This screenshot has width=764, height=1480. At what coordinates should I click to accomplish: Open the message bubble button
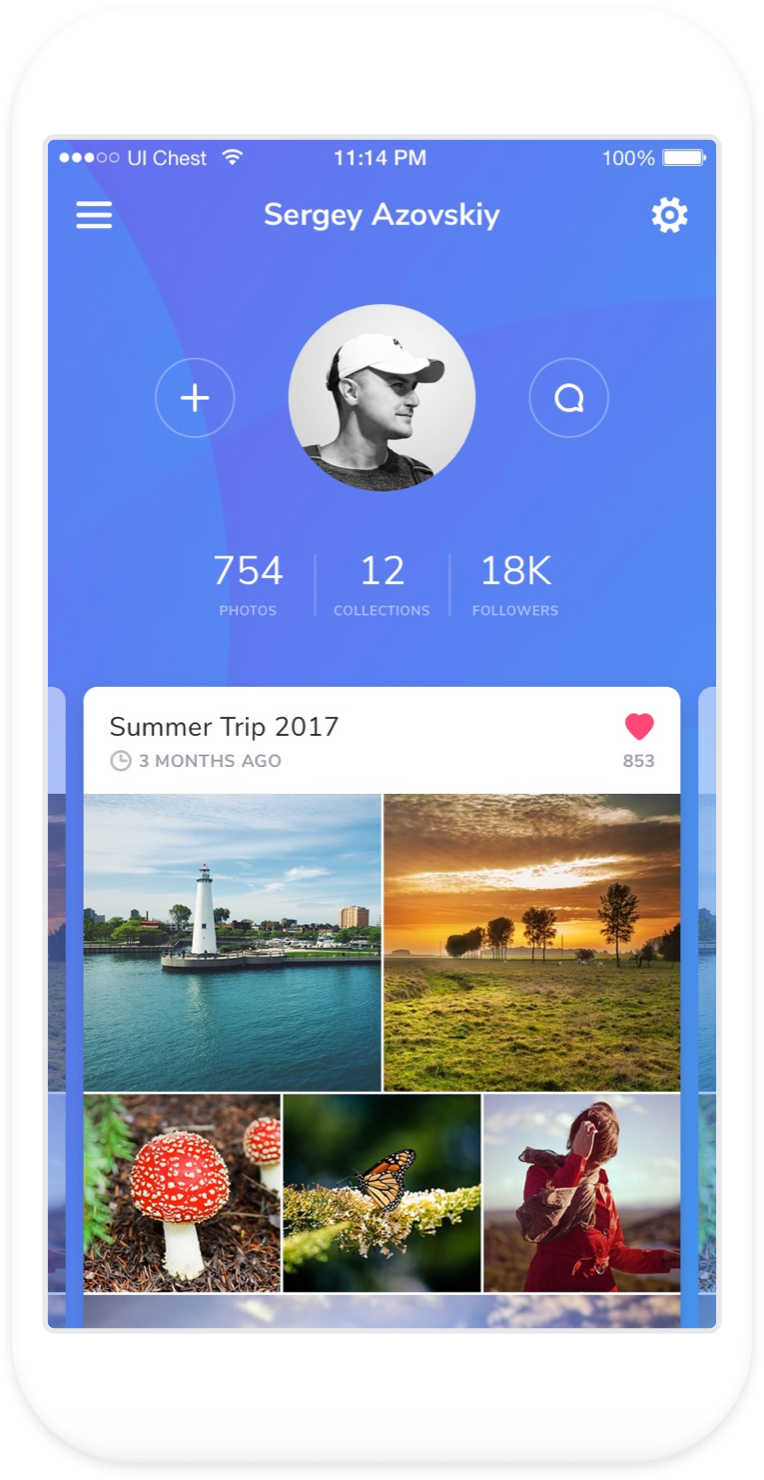[x=568, y=398]
